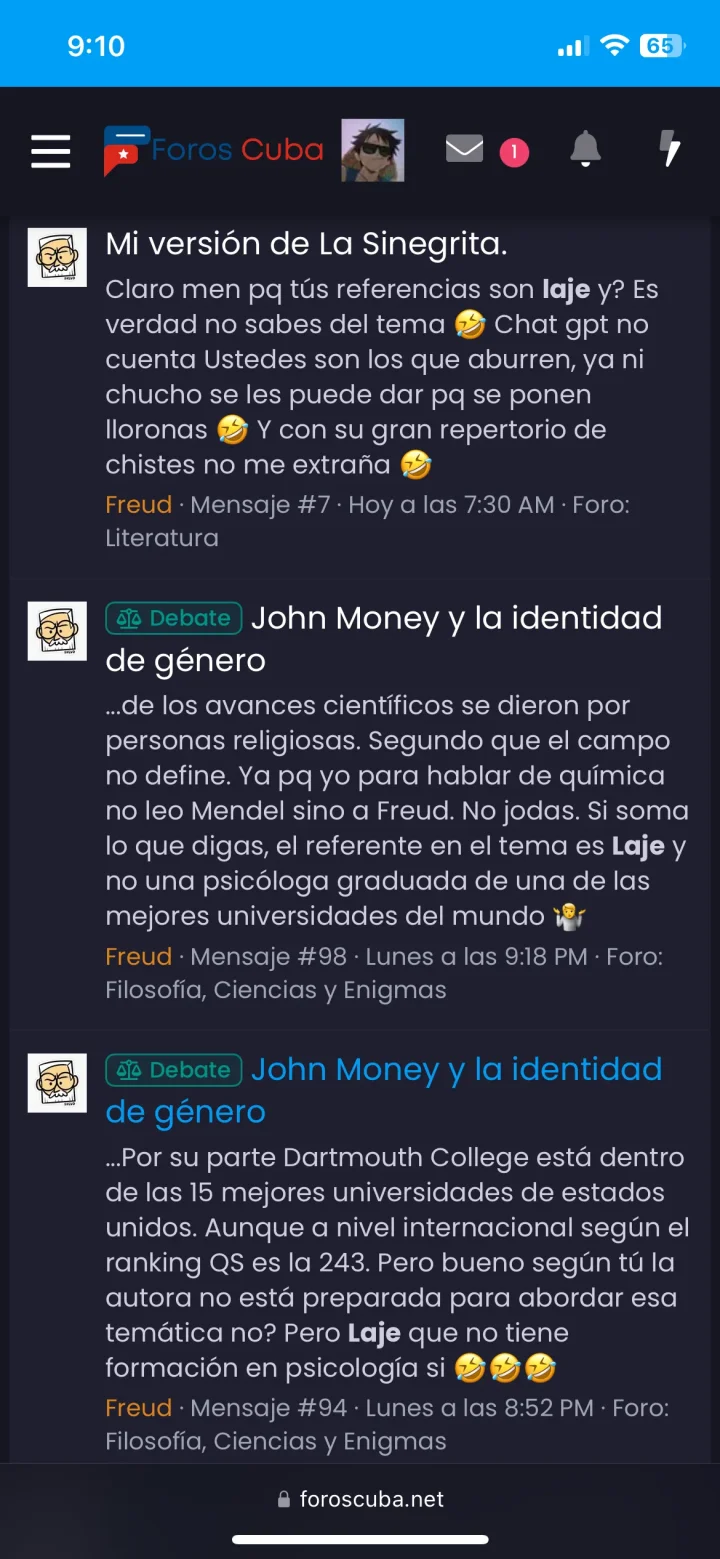Tap the foroscuba.net address bar

360,1499
